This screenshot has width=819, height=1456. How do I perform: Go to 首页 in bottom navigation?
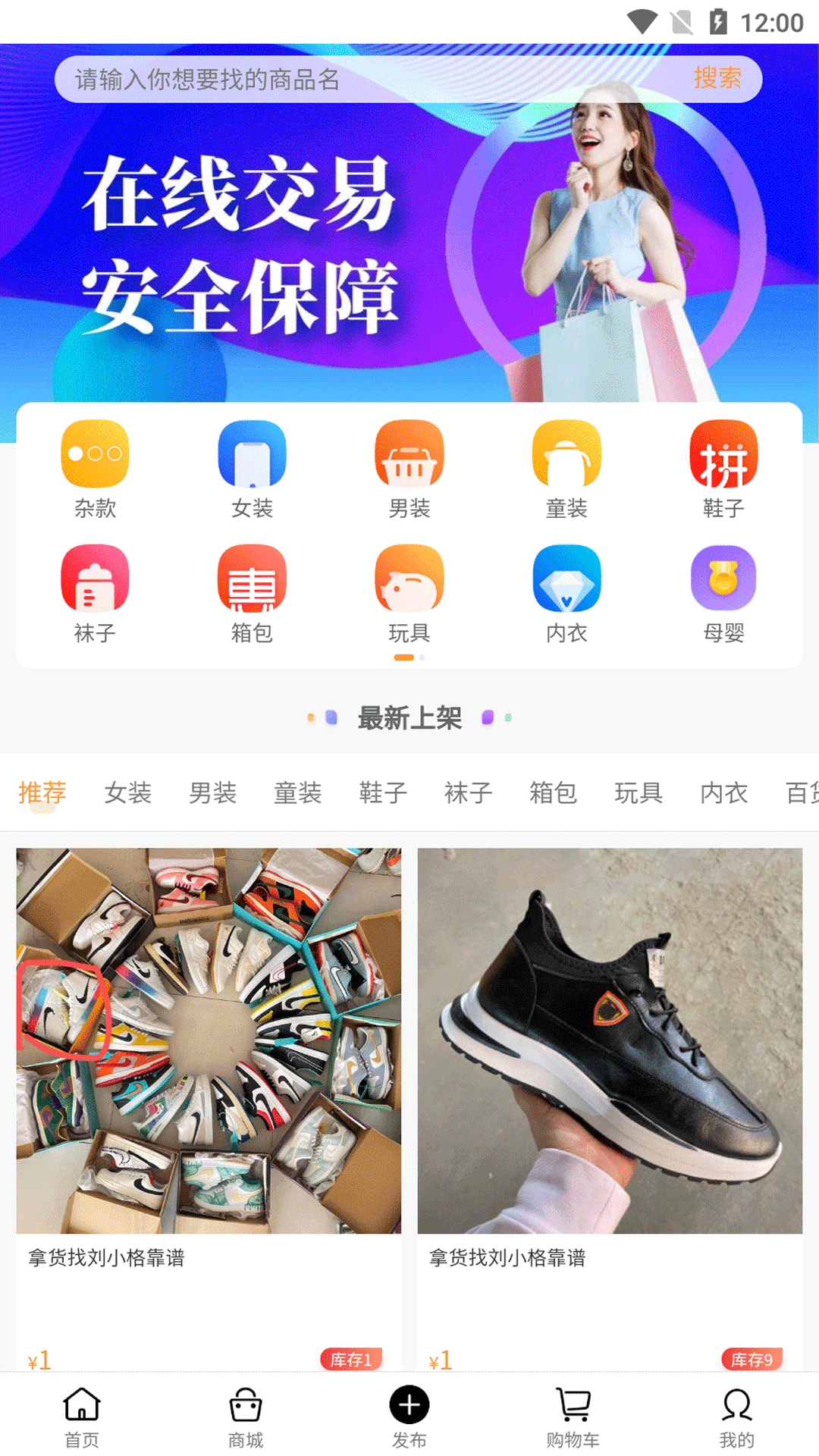coord(82,1417)
